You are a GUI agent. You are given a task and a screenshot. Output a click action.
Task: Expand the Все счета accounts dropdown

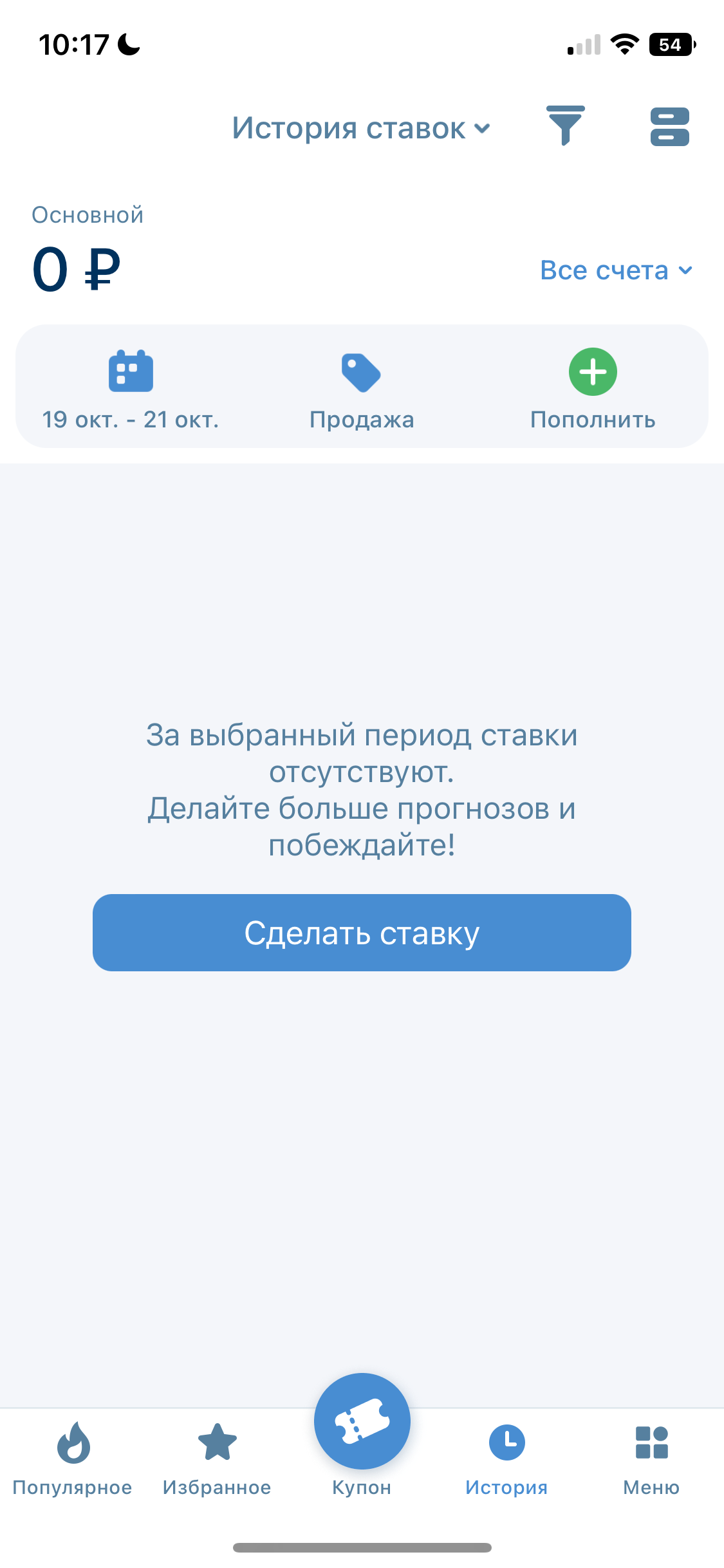point(616,270)
